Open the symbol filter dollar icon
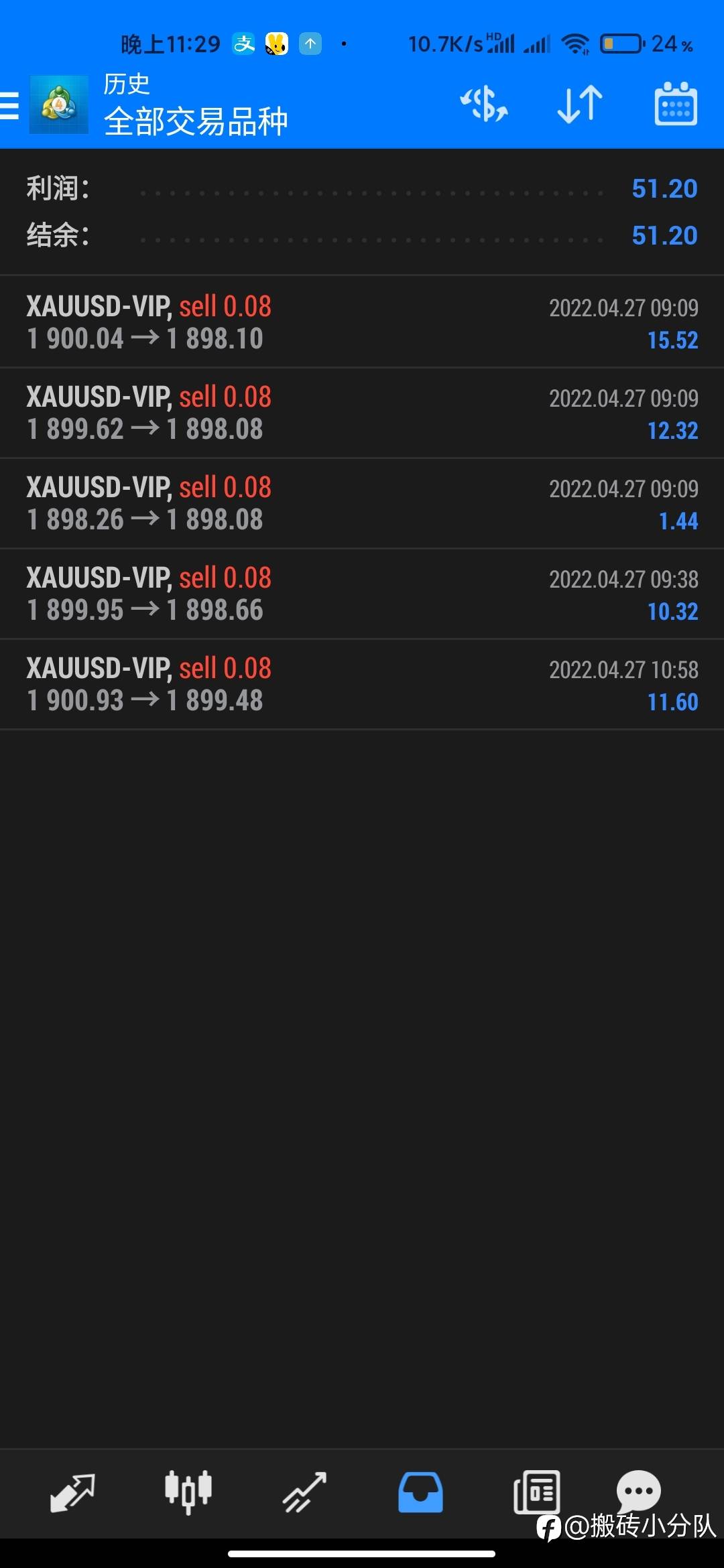The image size is (724, 1568). (x=484, y=105)
